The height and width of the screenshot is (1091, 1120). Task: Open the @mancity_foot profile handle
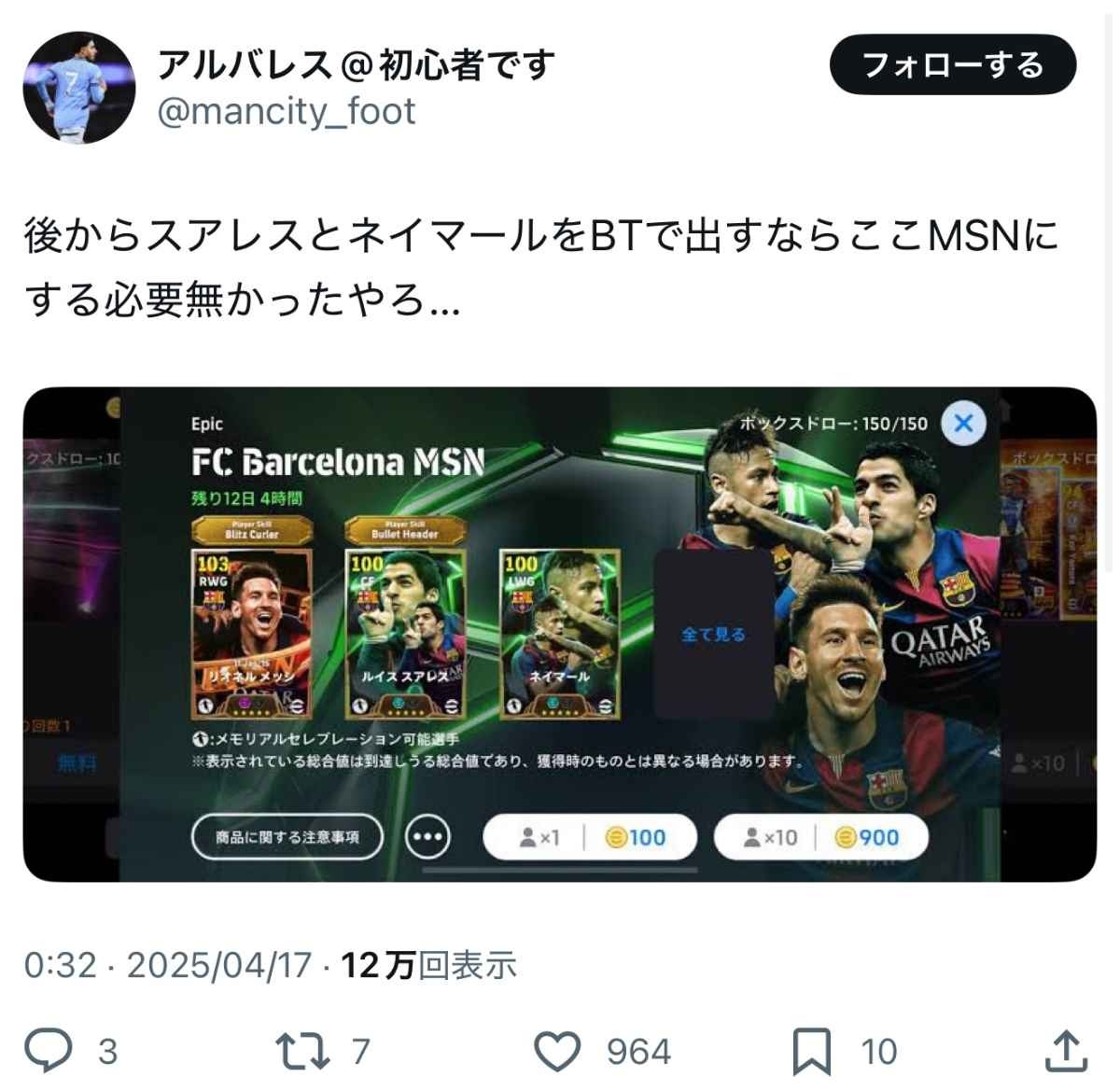286,111
